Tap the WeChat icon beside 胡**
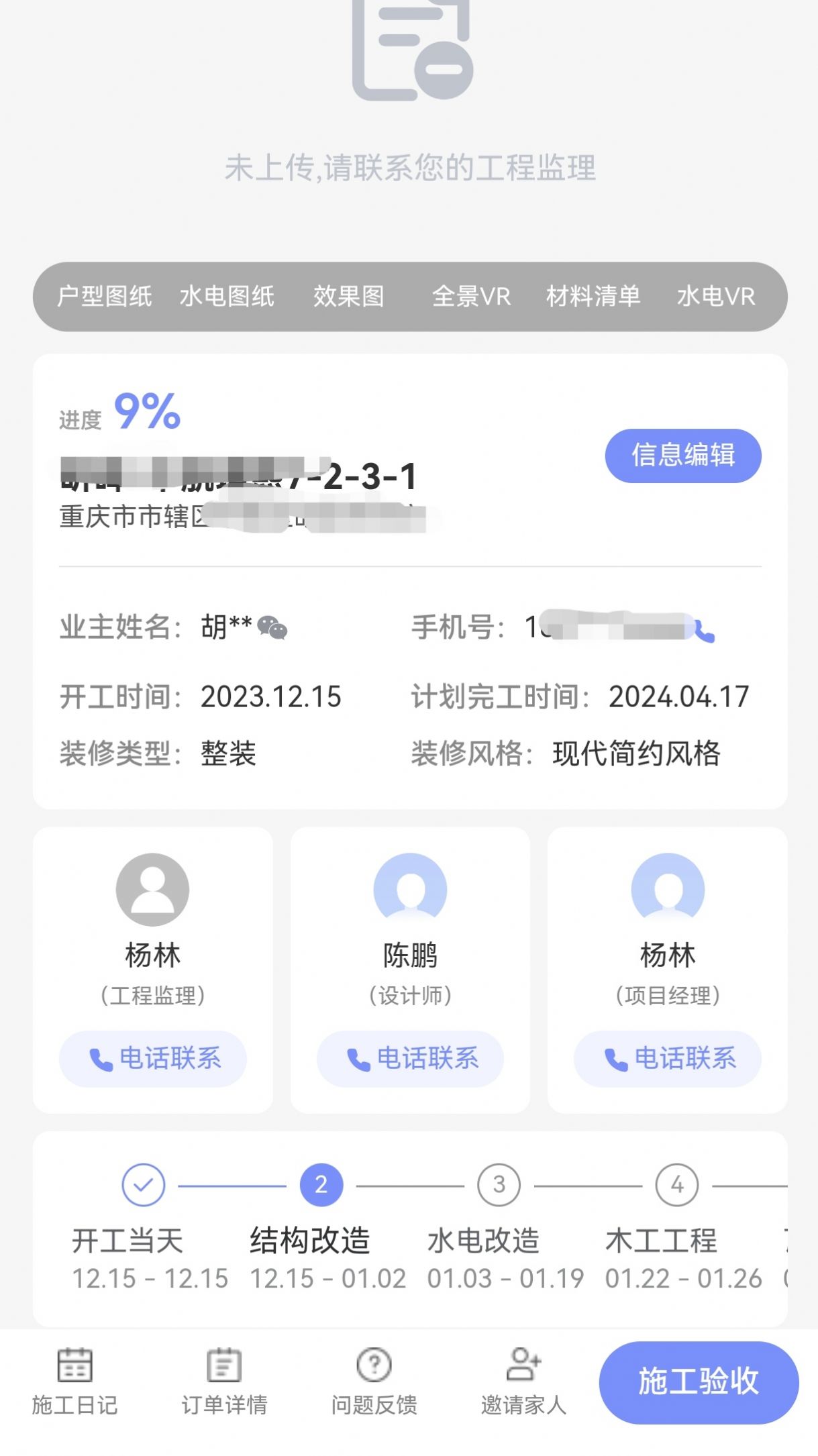This screenshot has height=1456, width=818. 274,629
